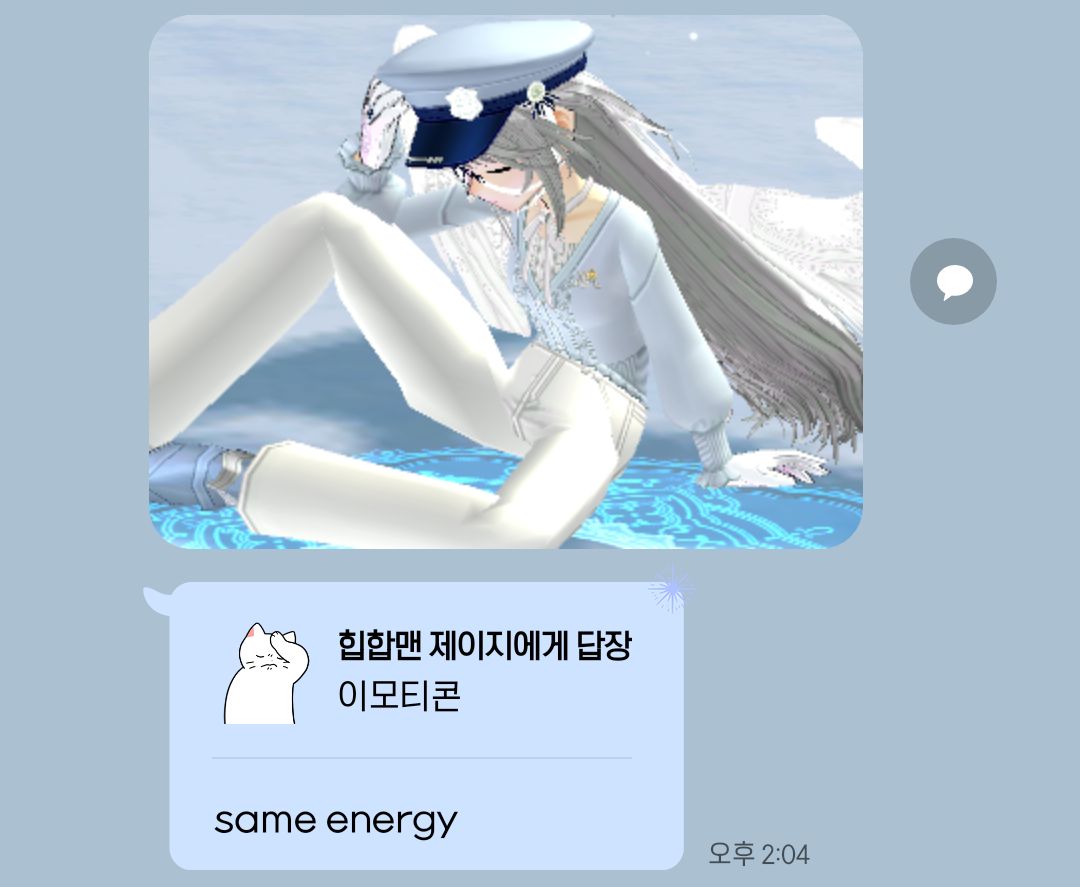This screenshot has height=887, width=1080.
Task: Open the shared character image
Action: [x=505, y=282]
